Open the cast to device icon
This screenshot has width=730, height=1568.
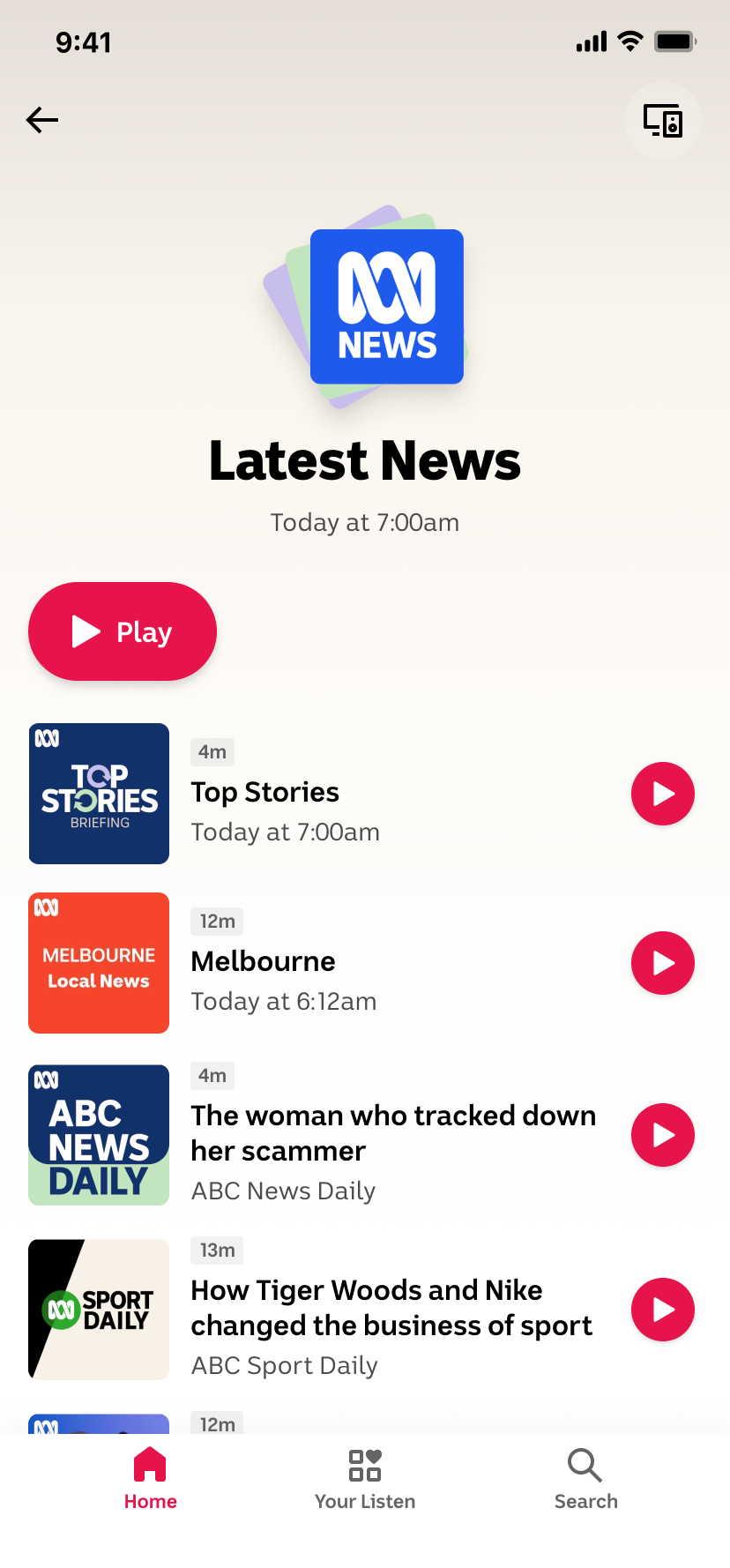tap(663, 120)
